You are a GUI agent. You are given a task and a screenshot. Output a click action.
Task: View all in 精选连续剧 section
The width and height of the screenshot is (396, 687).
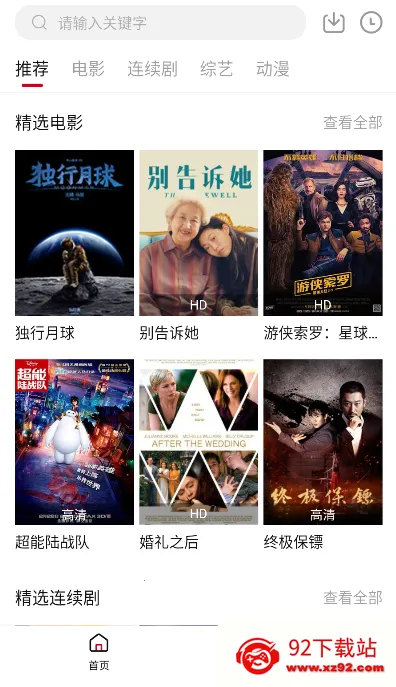[353, 598]
